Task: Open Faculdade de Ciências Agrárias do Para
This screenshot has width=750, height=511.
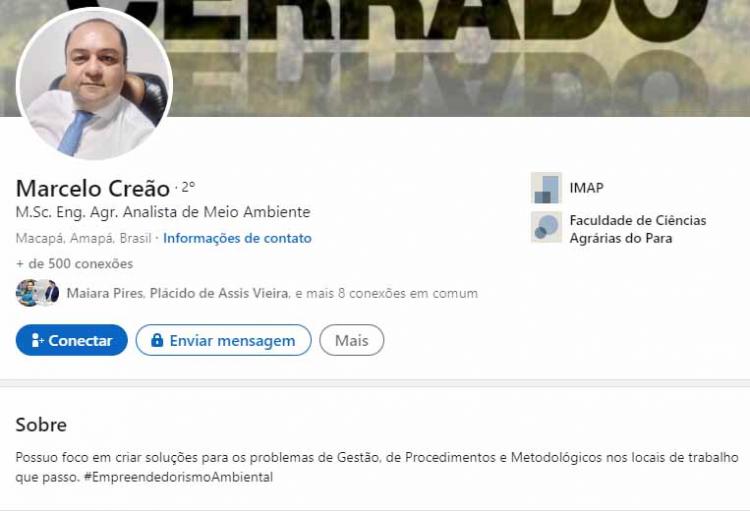Action: pos(637,228)
